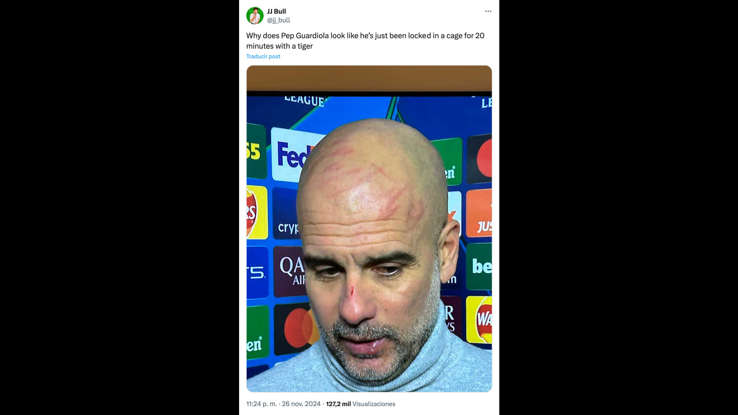Screen dimensions: 738x415
Task: Tap the Traducir post link
Action: click(263, 56)
